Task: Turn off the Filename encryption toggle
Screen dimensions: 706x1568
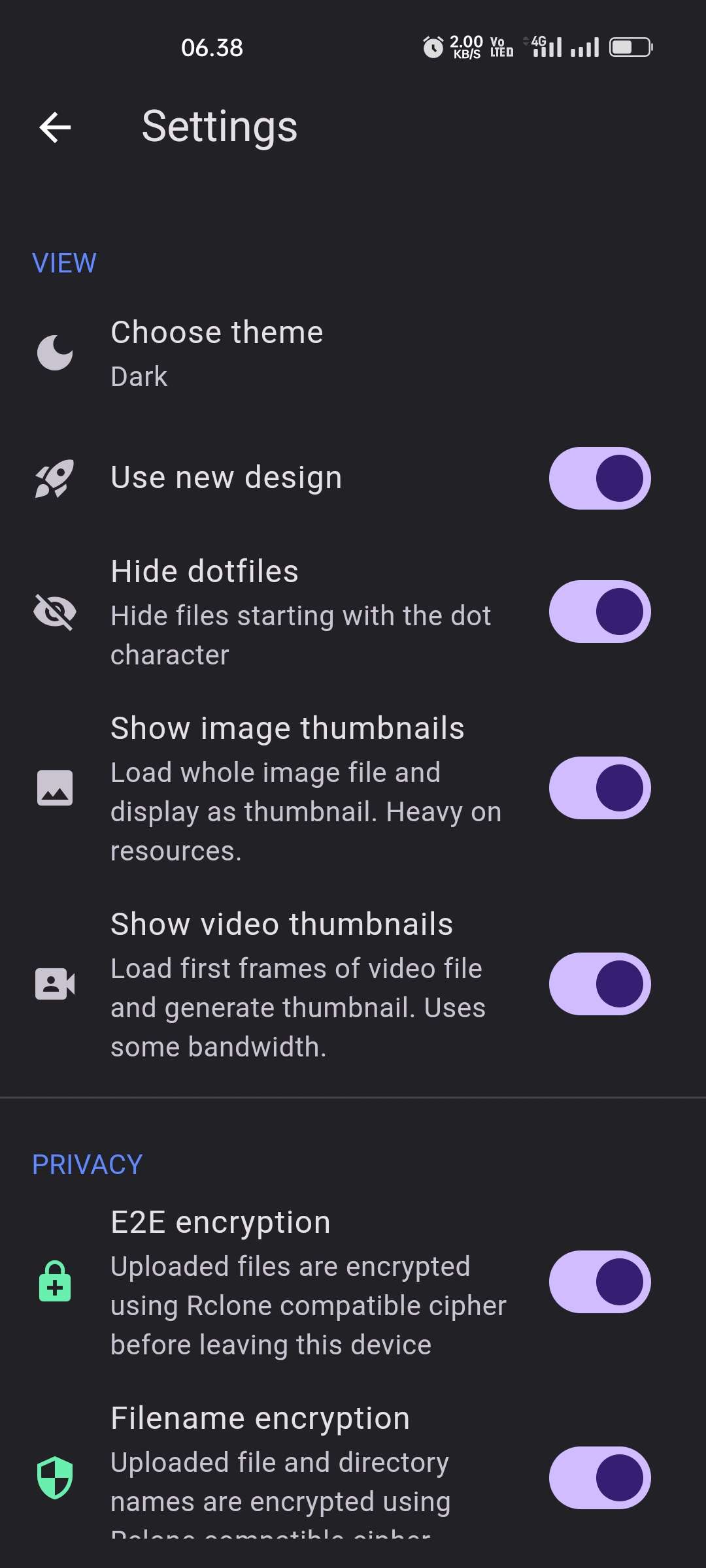Action: (599, 1478)
